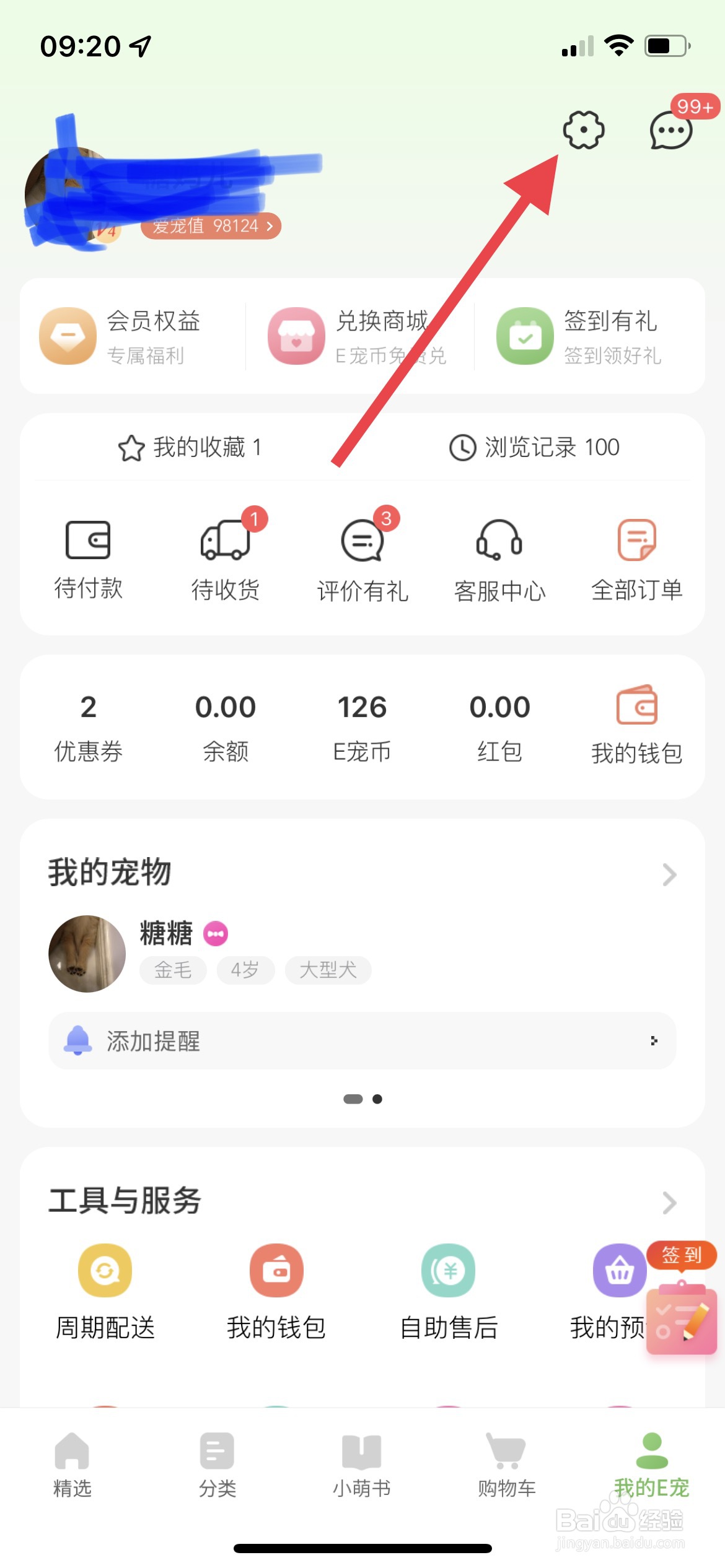Open 兑换商城 exchange mall
The image size is (725, 1568).
[x=358, y=336]
